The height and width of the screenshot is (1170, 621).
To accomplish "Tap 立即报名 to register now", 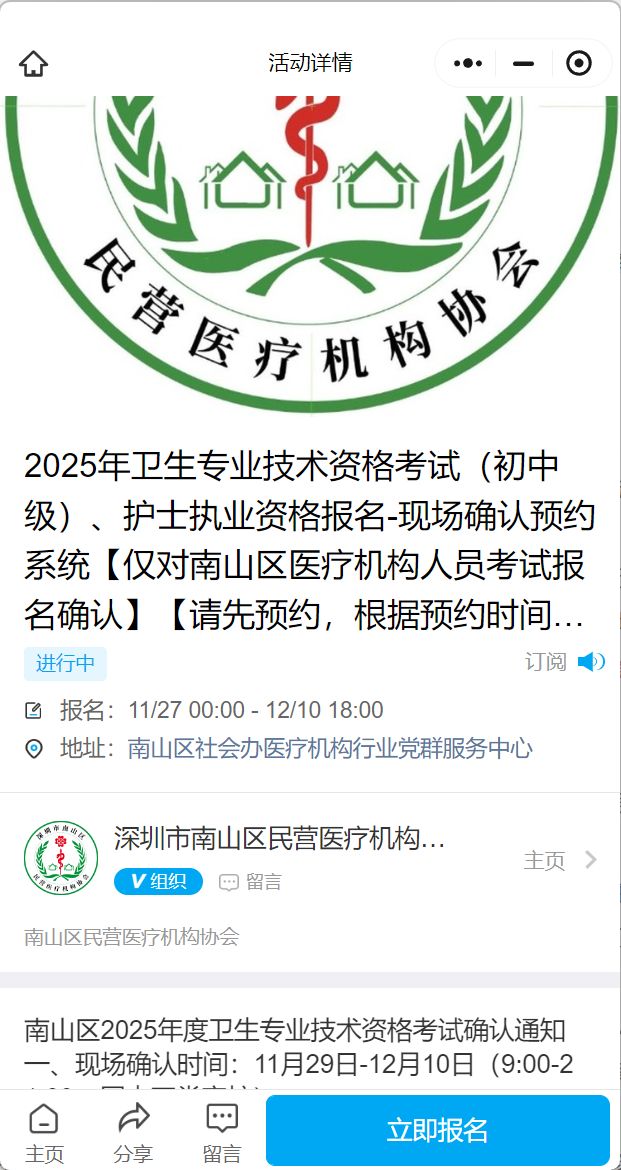I will (x=437, y=1130).
